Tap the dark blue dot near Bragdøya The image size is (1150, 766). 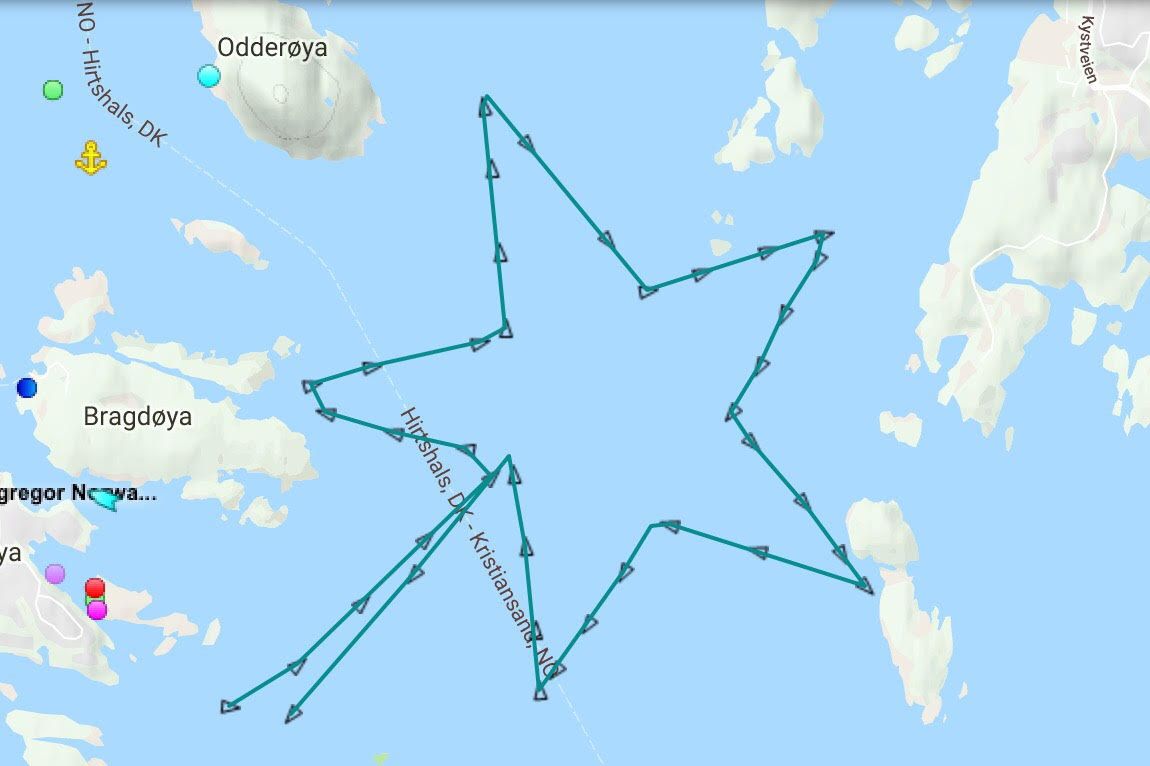(27, 388)
